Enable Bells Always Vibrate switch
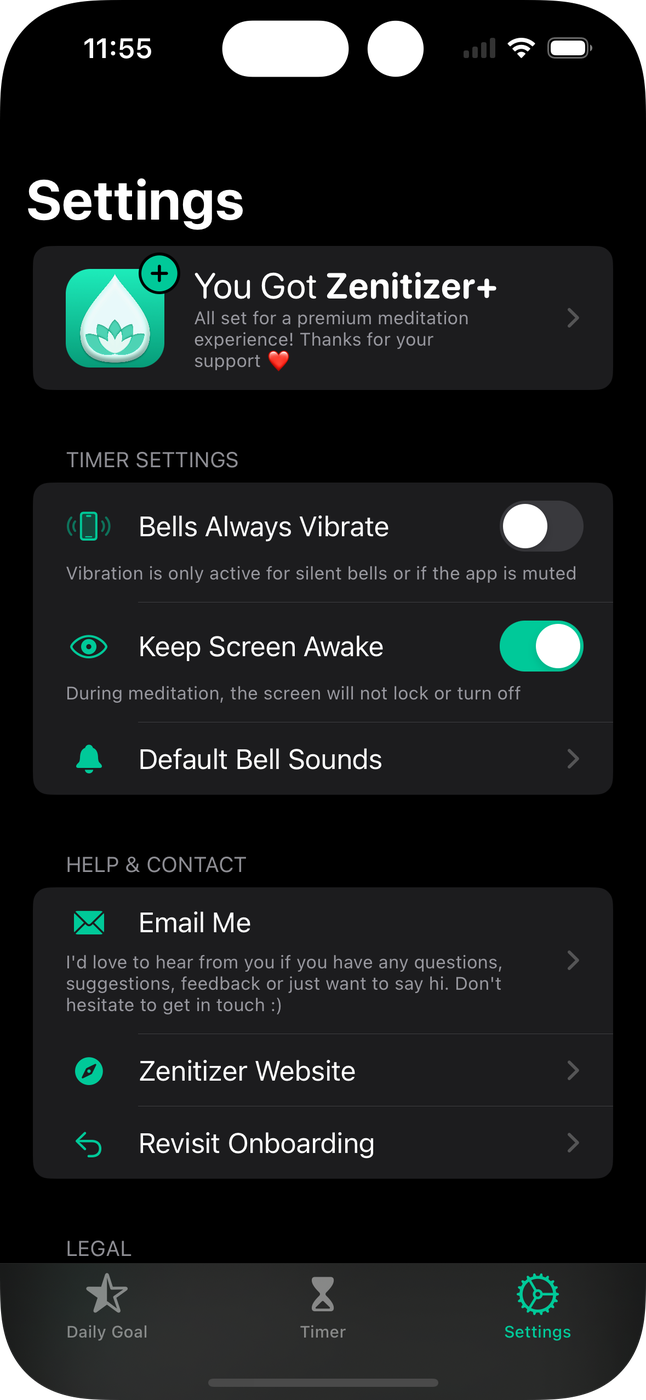 [x=541, y=527]
